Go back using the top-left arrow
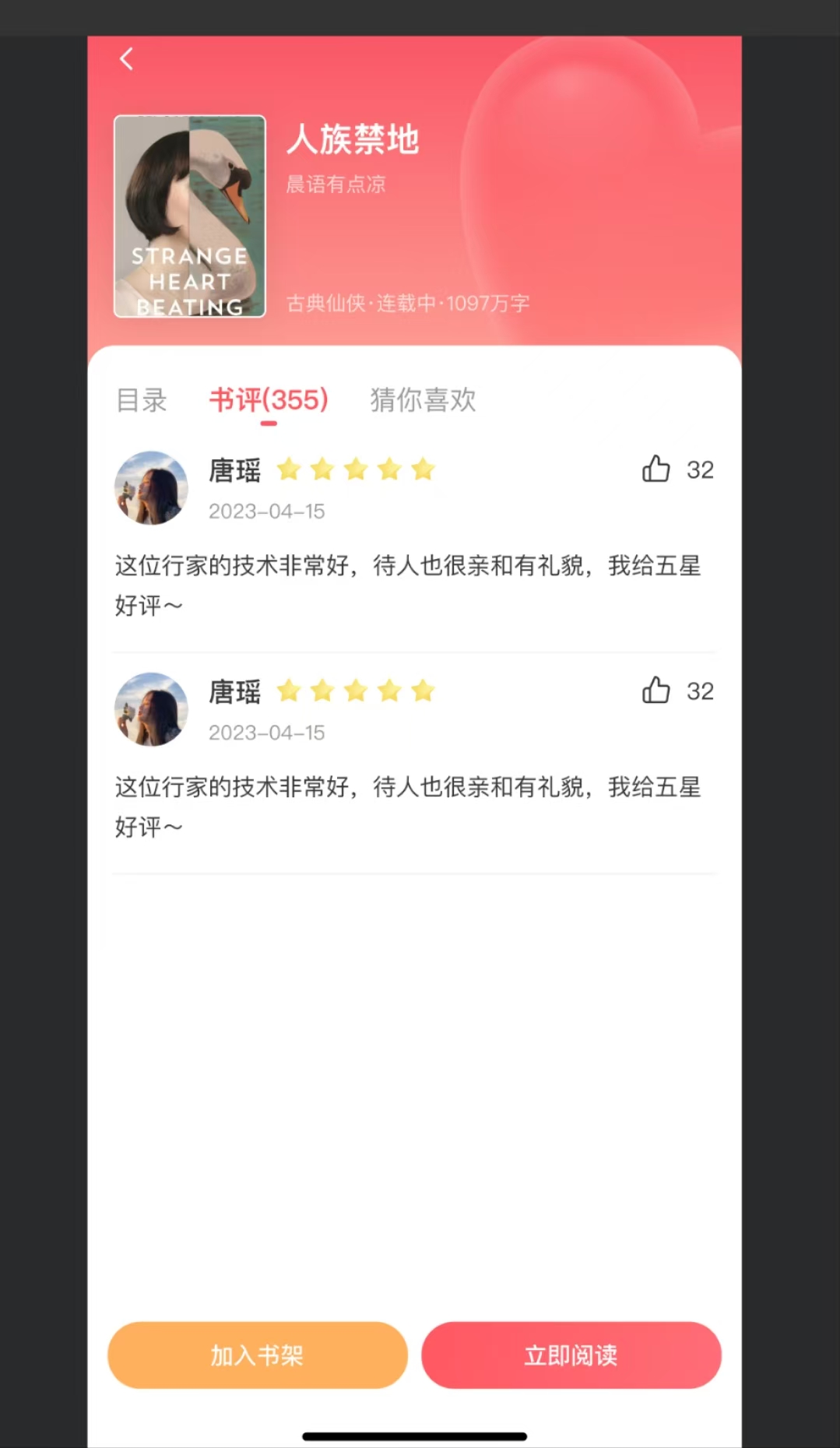 point(126,58)
